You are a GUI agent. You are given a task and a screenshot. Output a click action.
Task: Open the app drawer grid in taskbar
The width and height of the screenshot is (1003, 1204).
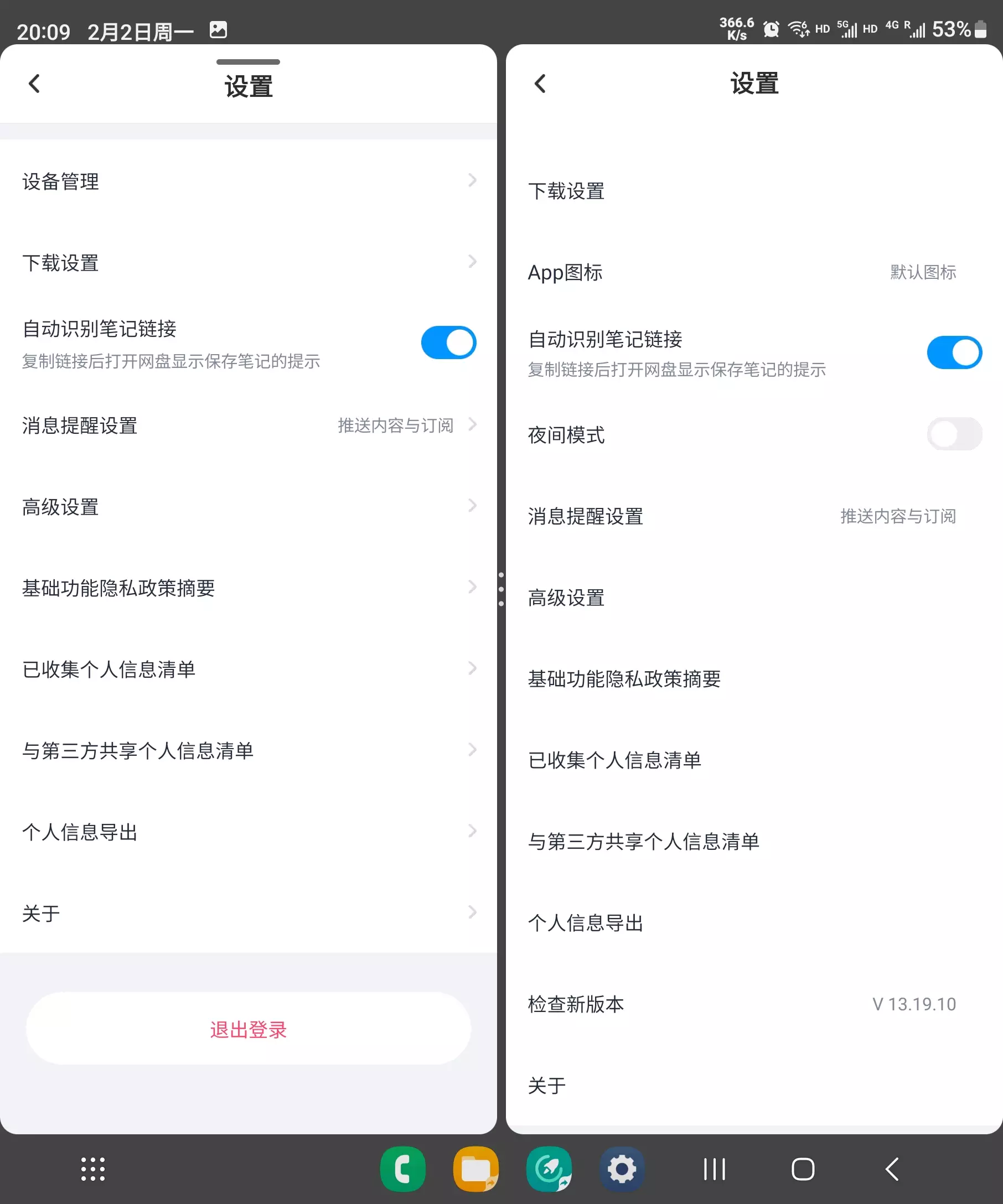(x=93, y=1169)
